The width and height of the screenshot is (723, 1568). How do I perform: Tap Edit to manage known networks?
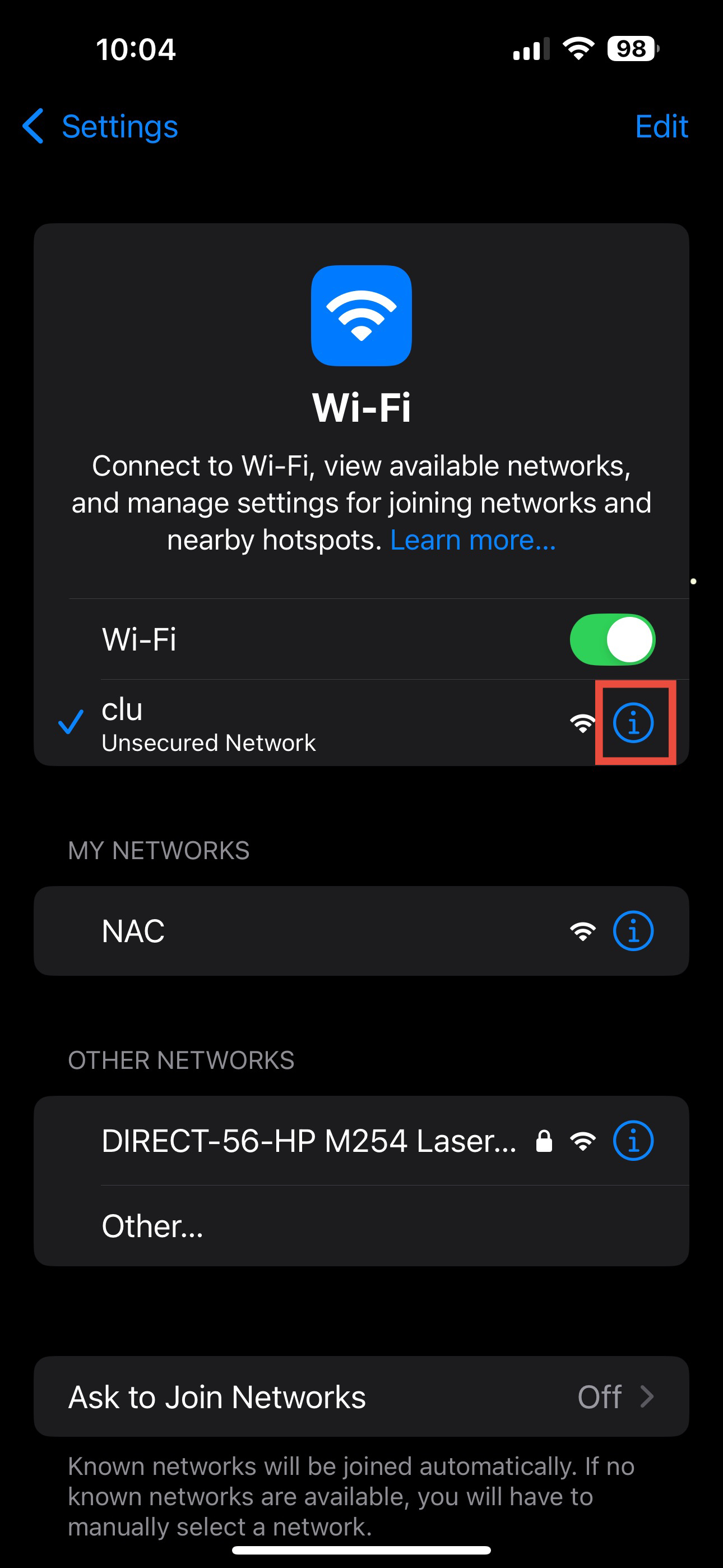pos(661,127)
